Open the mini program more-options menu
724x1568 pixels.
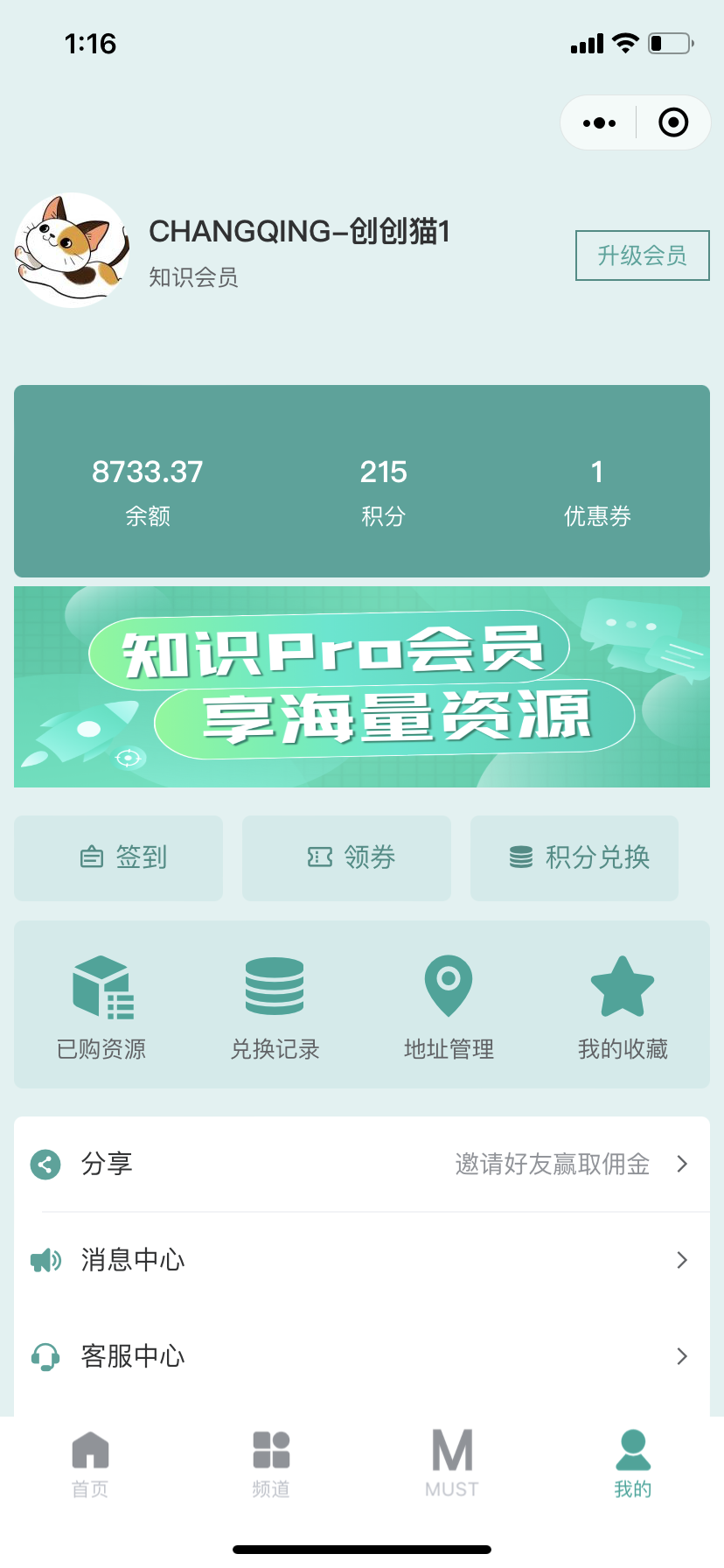click(600, 123)
